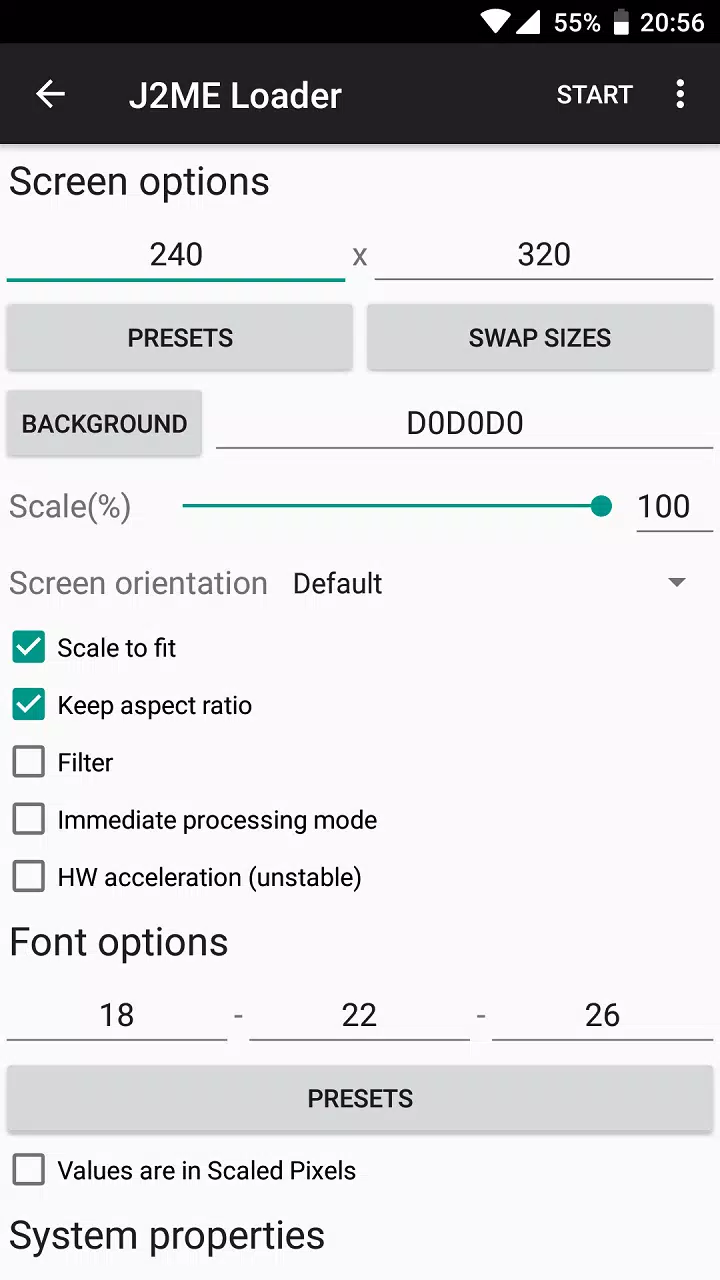Check Values are in Scaled Pixels
This screenshot has height=1280, width=720.
point(29,1170)
